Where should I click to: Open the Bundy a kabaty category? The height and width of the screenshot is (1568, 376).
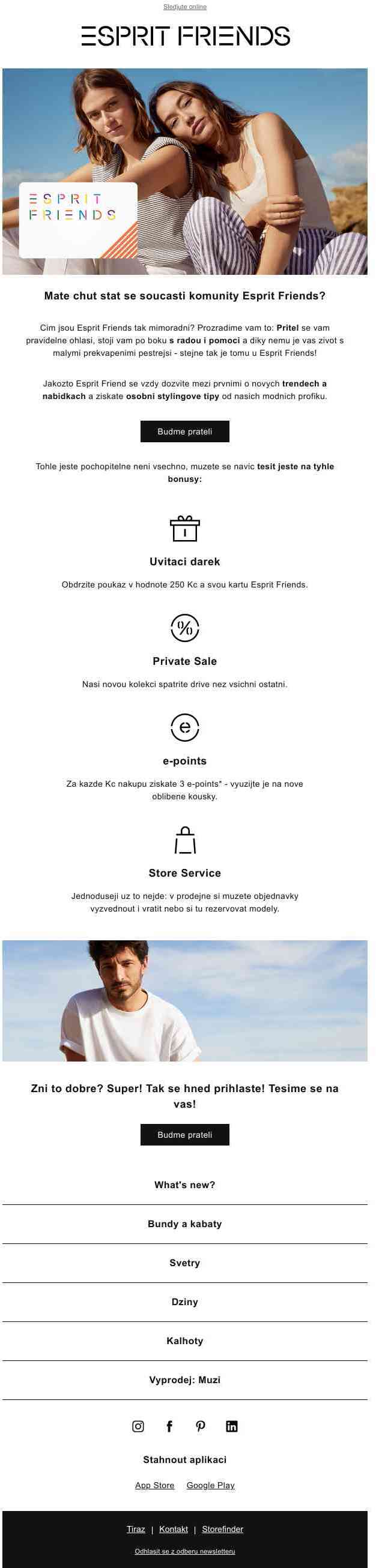pos(184,1224)
